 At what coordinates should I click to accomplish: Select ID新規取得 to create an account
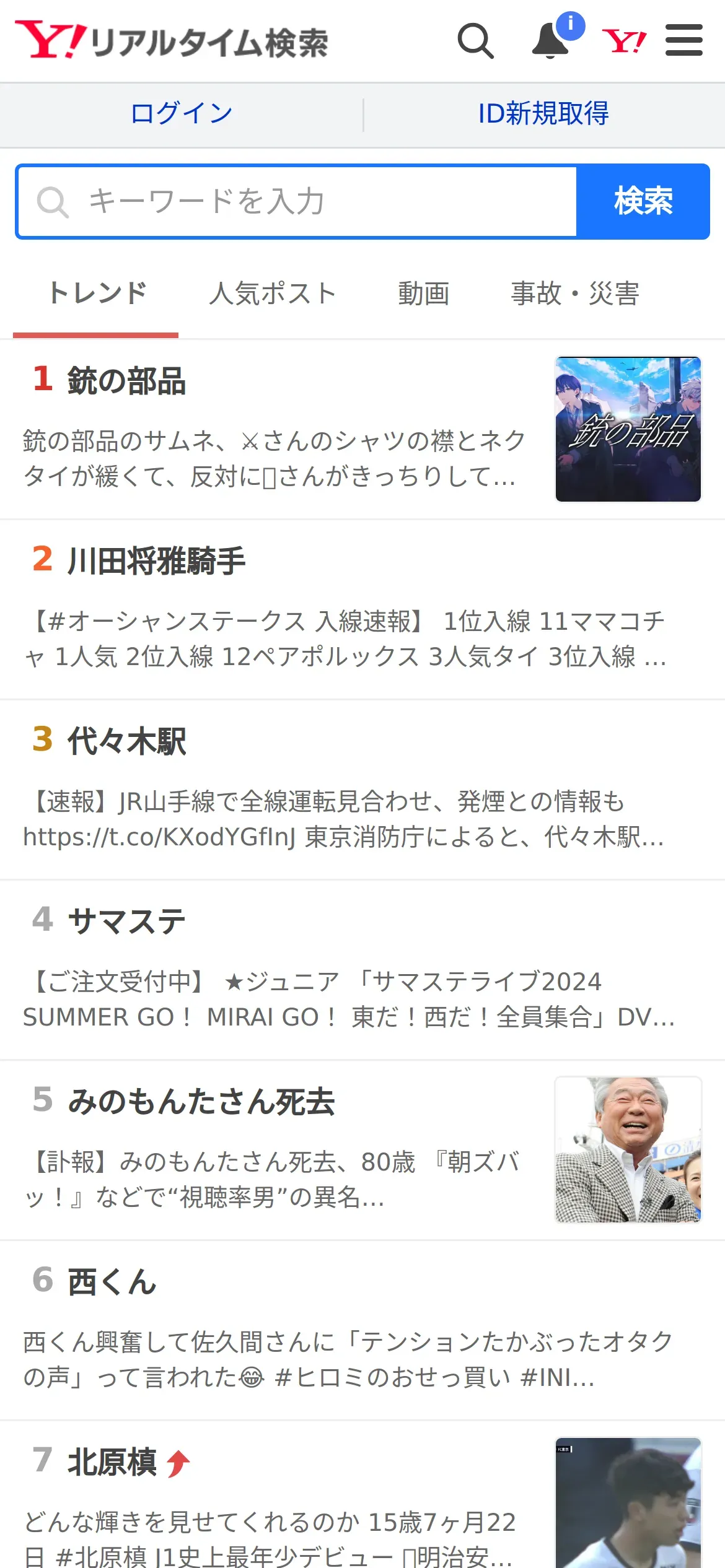(543, 114)
